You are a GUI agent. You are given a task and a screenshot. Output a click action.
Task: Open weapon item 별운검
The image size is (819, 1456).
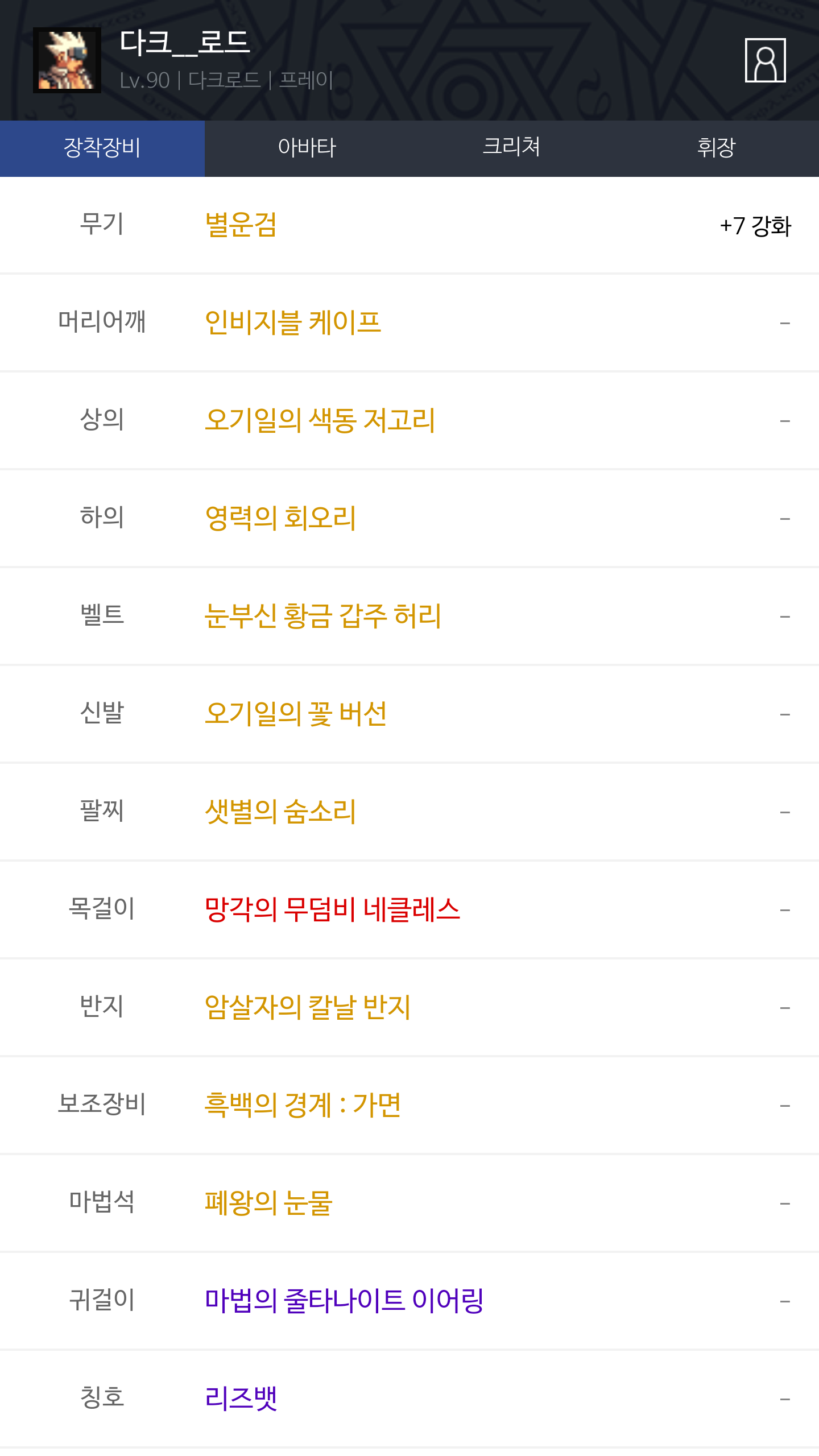click(x=241, y=225)
